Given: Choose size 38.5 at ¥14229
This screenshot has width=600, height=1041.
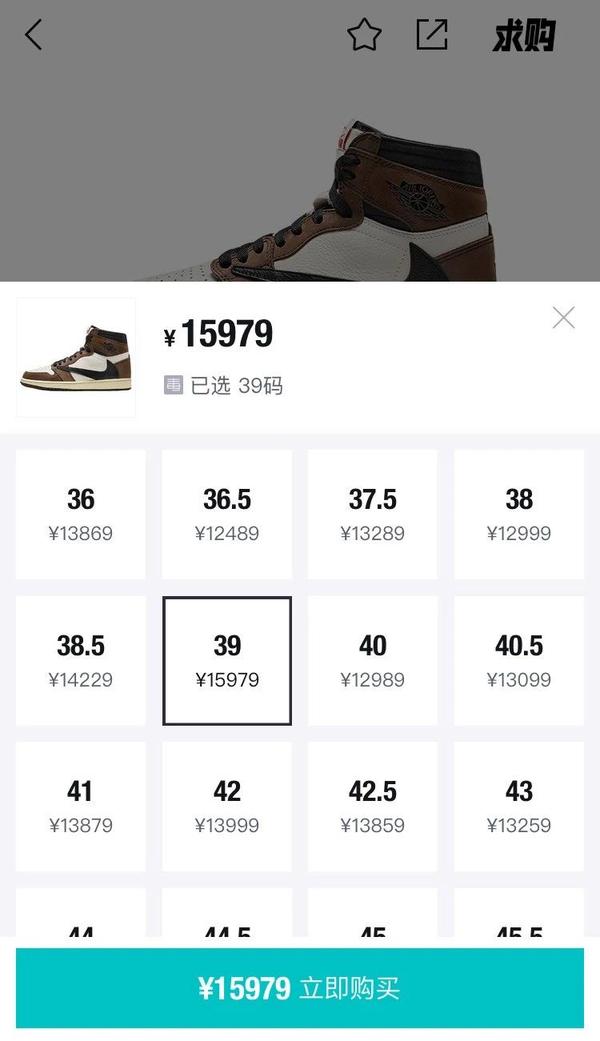Looking at the screenshot, I should tap(81, 660).
